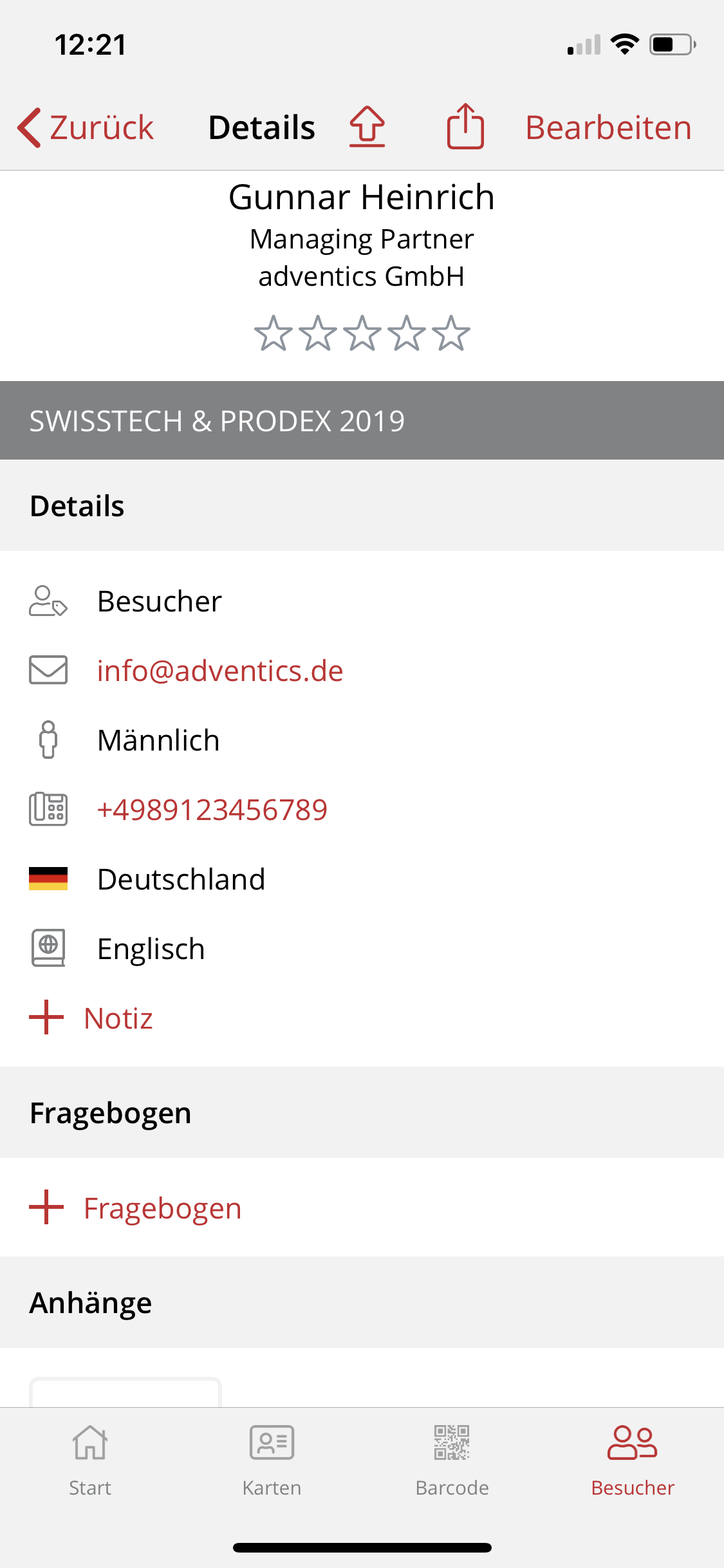Open the share icon

pos(465,126)
